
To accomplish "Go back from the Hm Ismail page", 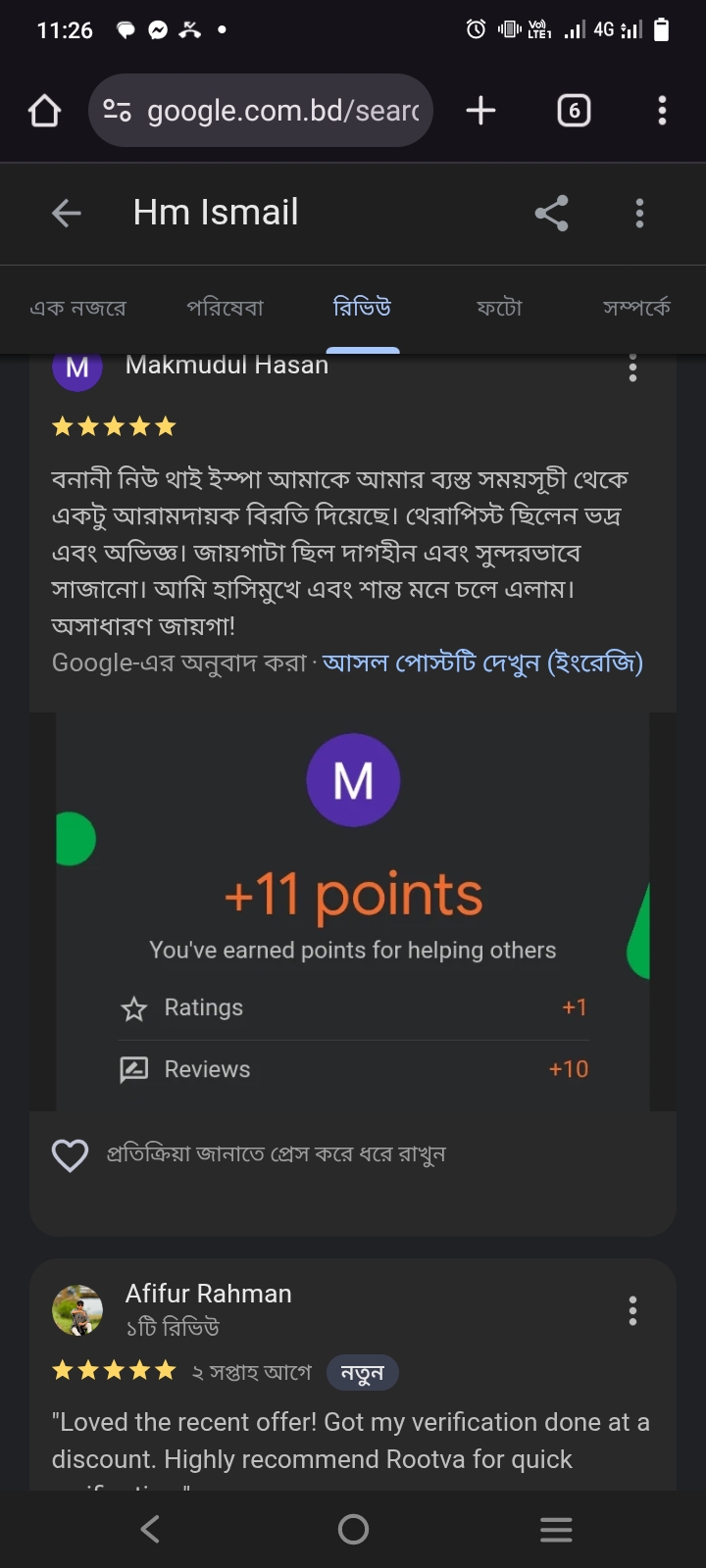I will pyautogui.click(x=67, y=213).
